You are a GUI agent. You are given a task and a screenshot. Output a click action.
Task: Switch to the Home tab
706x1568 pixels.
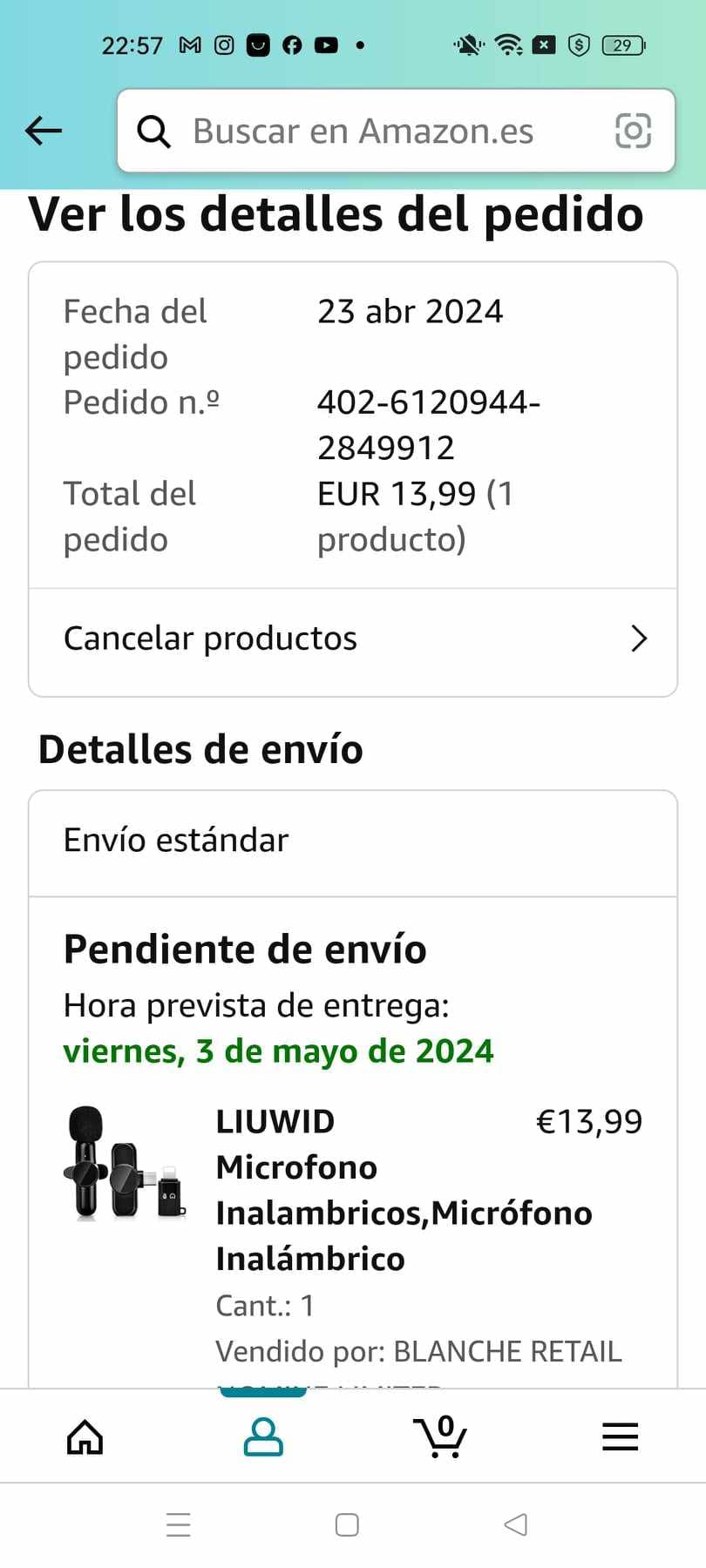coord(85,1436)
